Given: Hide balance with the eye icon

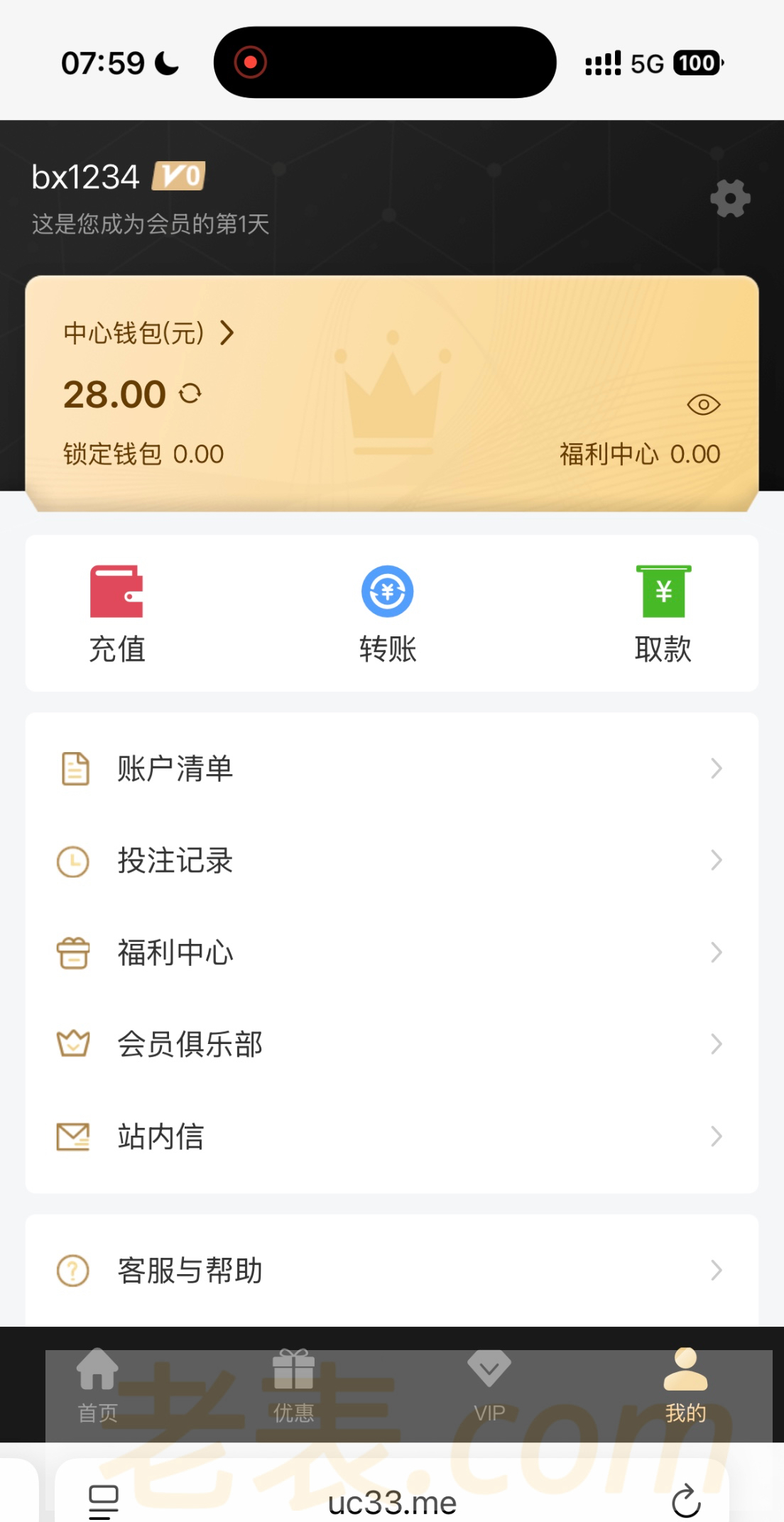Looking at the screenshot, I should pyautogui.click(x=703, y=405).
